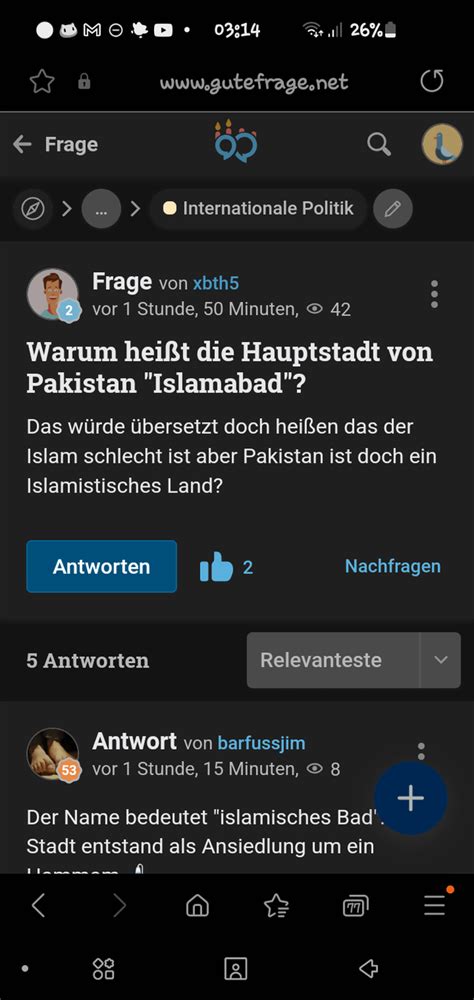474x1000 pixels.
Task: Open the Relevanteste sort dropdown
Action: coord(353,660)
